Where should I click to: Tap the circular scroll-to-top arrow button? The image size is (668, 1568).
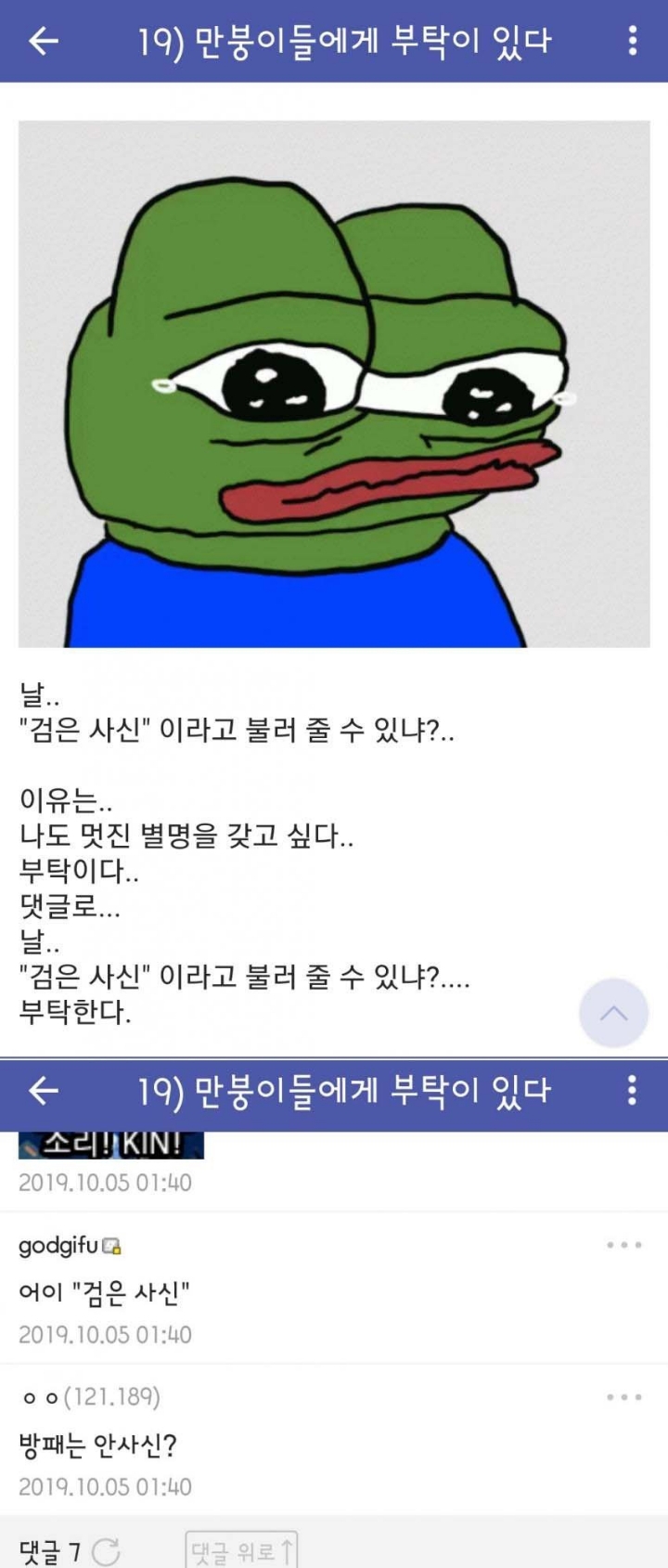(612, 1014)
